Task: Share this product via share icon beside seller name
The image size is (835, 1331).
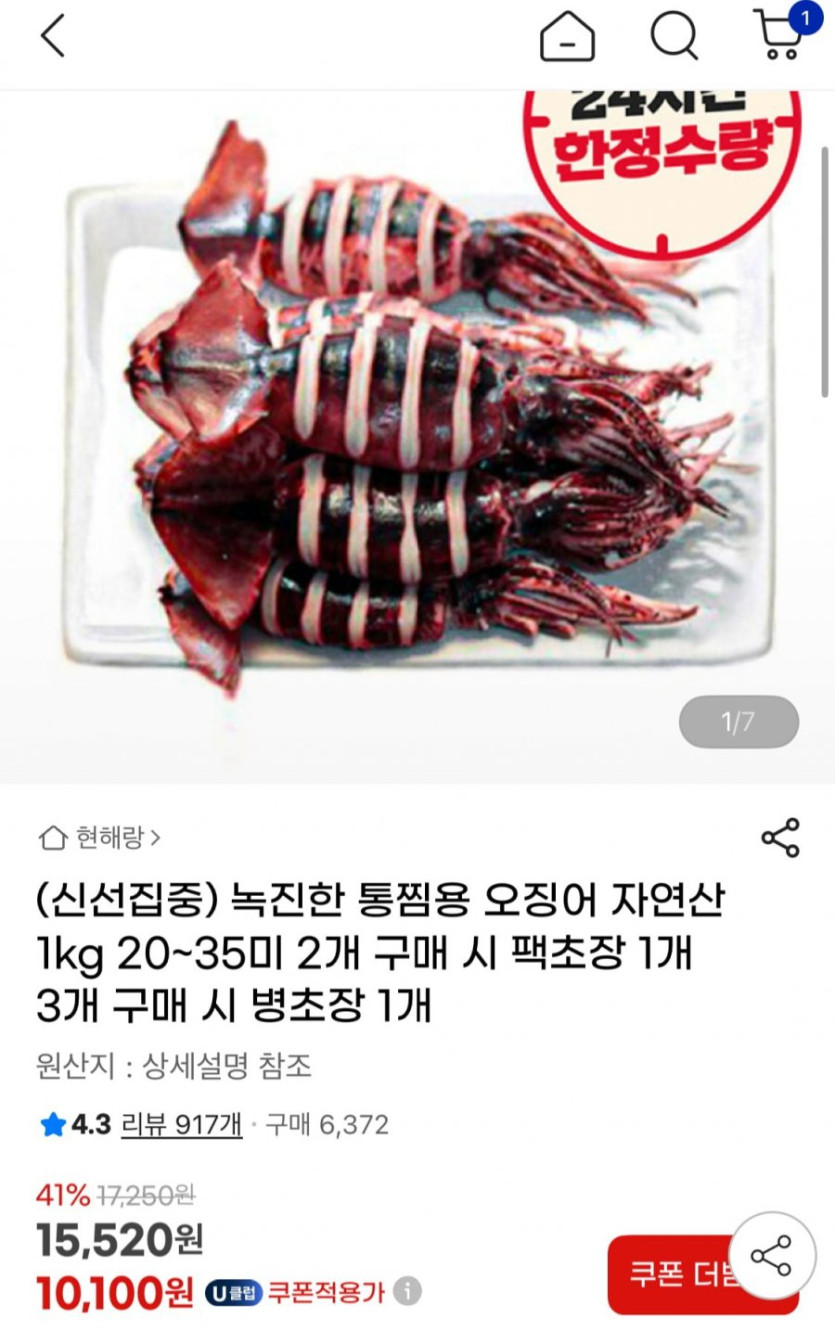Action: pyautogui.click(x=780, y=837)
